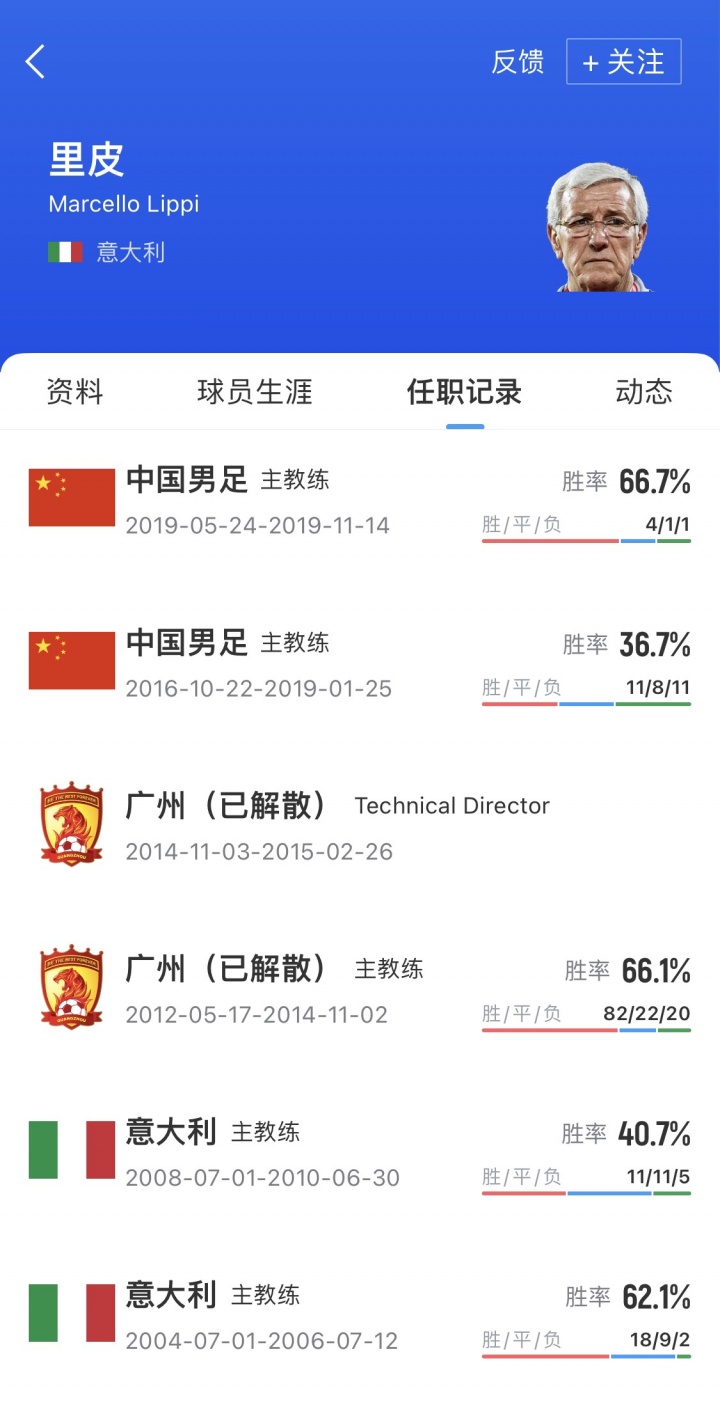Switch to the 资料 tab
The image size is (720, 1416).
72,392
